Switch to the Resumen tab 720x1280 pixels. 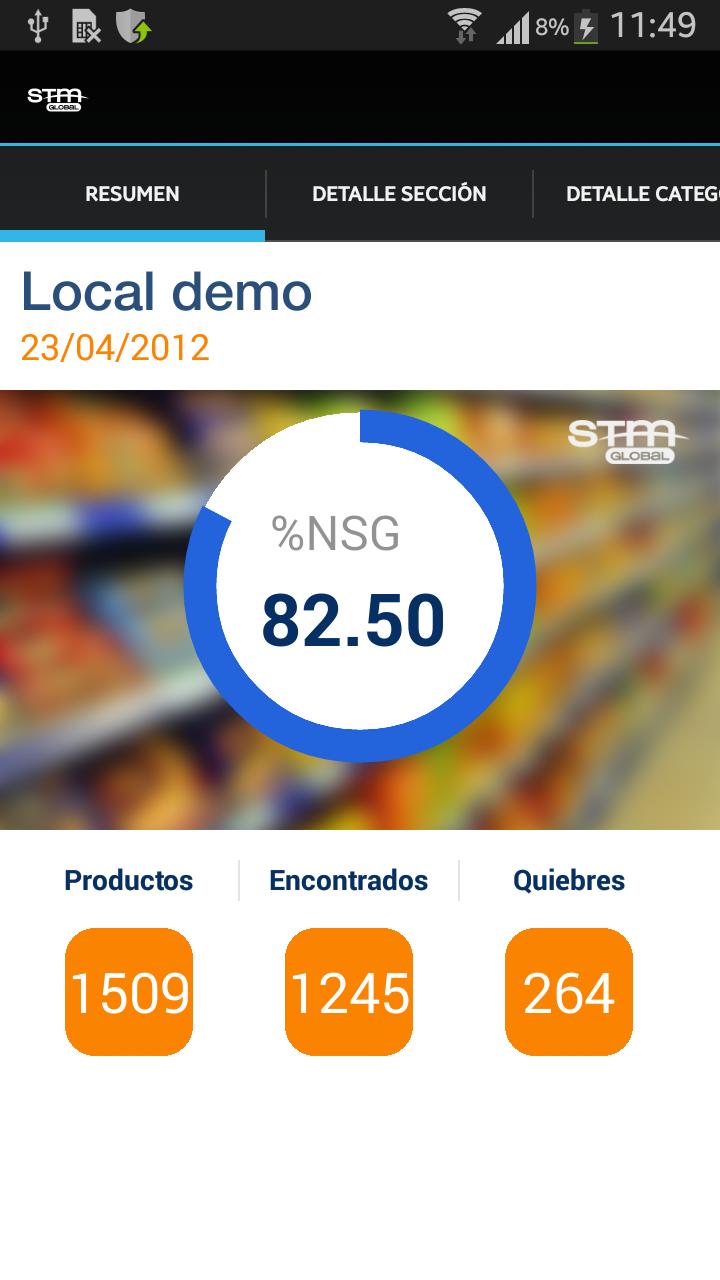pos(132,194)
